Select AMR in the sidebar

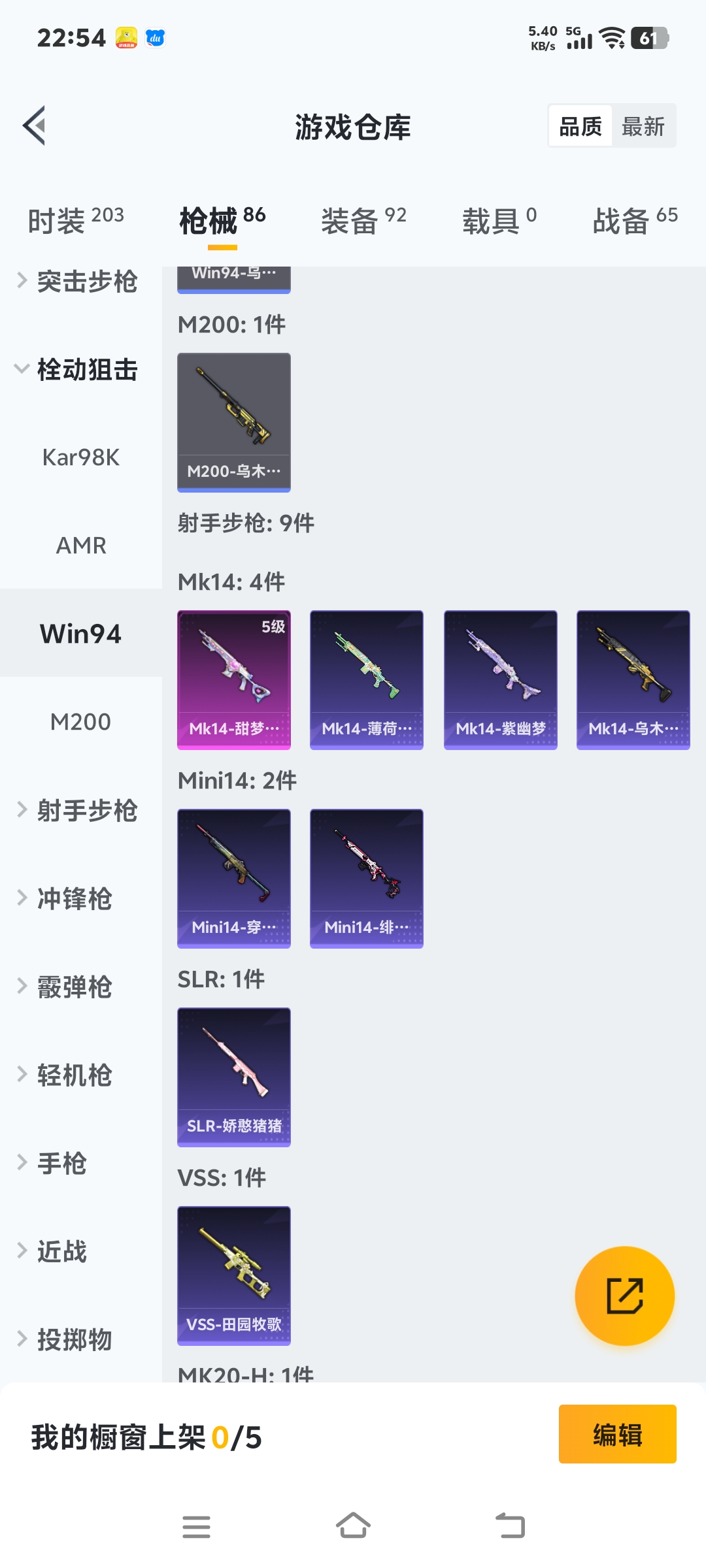[x=81, y=546]
